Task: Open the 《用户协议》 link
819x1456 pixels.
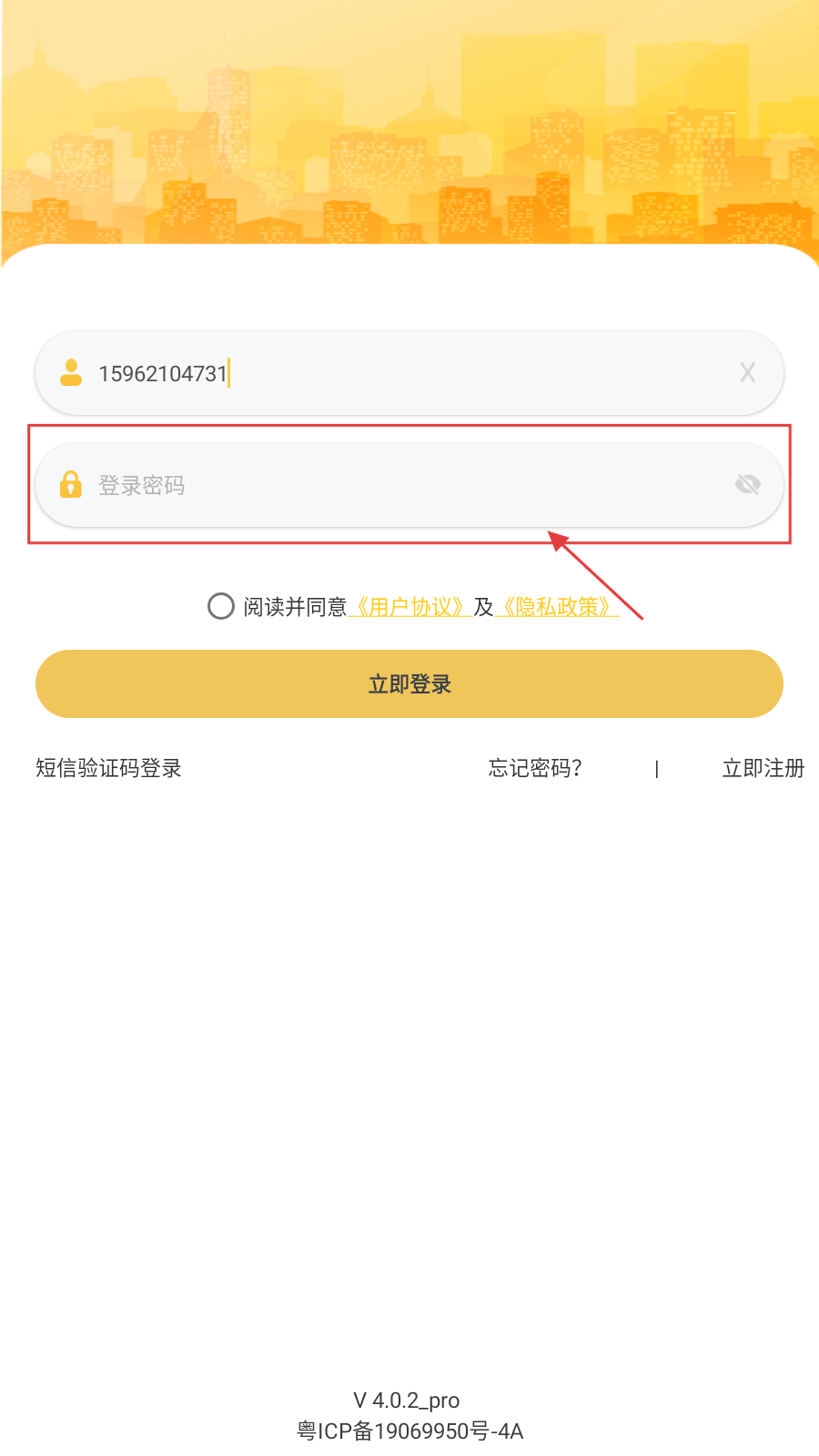Action: coord(409,607)
